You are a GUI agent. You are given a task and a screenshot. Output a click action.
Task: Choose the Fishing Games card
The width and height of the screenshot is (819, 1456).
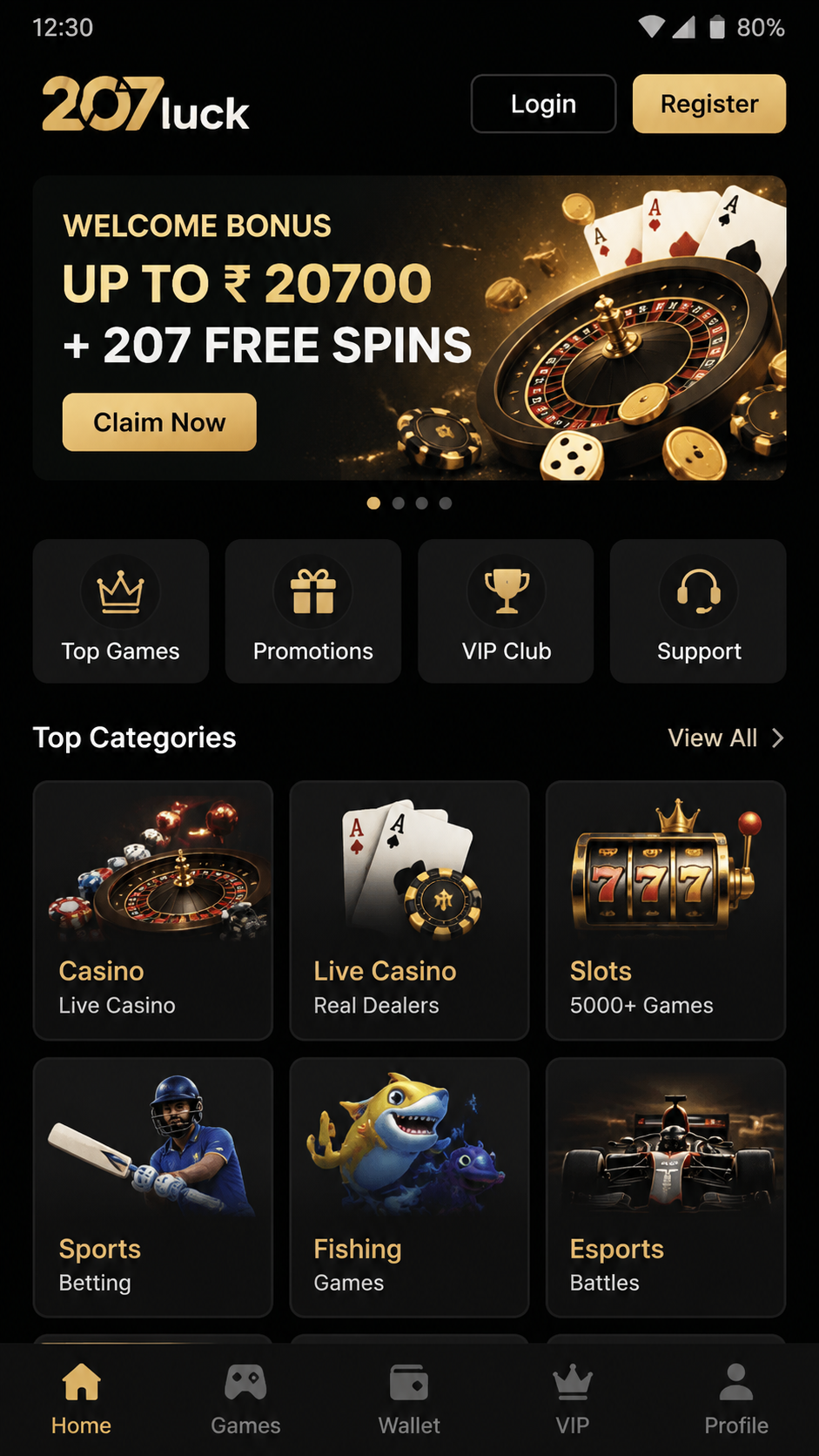(409, 1187)
